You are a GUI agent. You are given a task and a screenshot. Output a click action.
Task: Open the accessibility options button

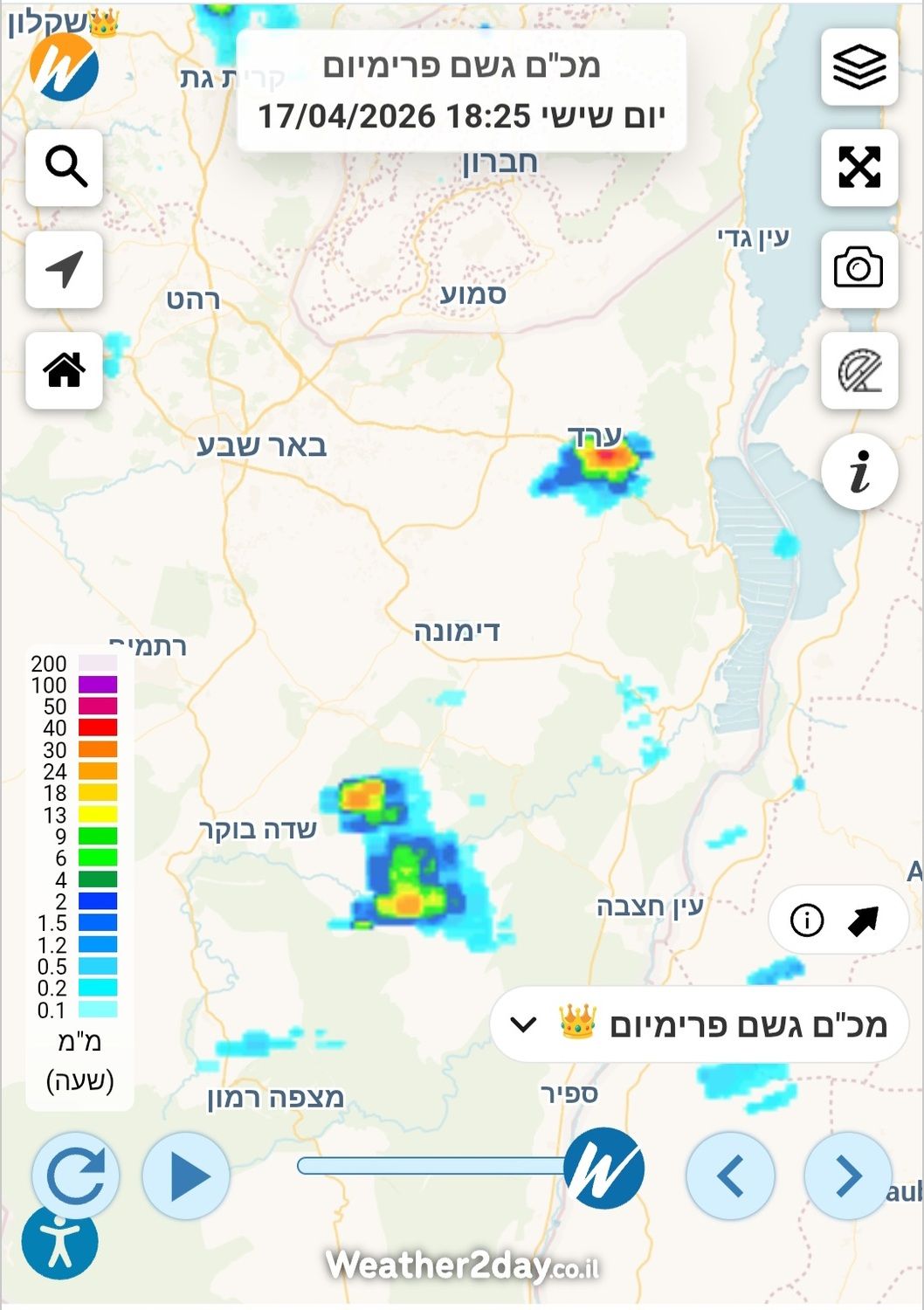click(59, 1242)
